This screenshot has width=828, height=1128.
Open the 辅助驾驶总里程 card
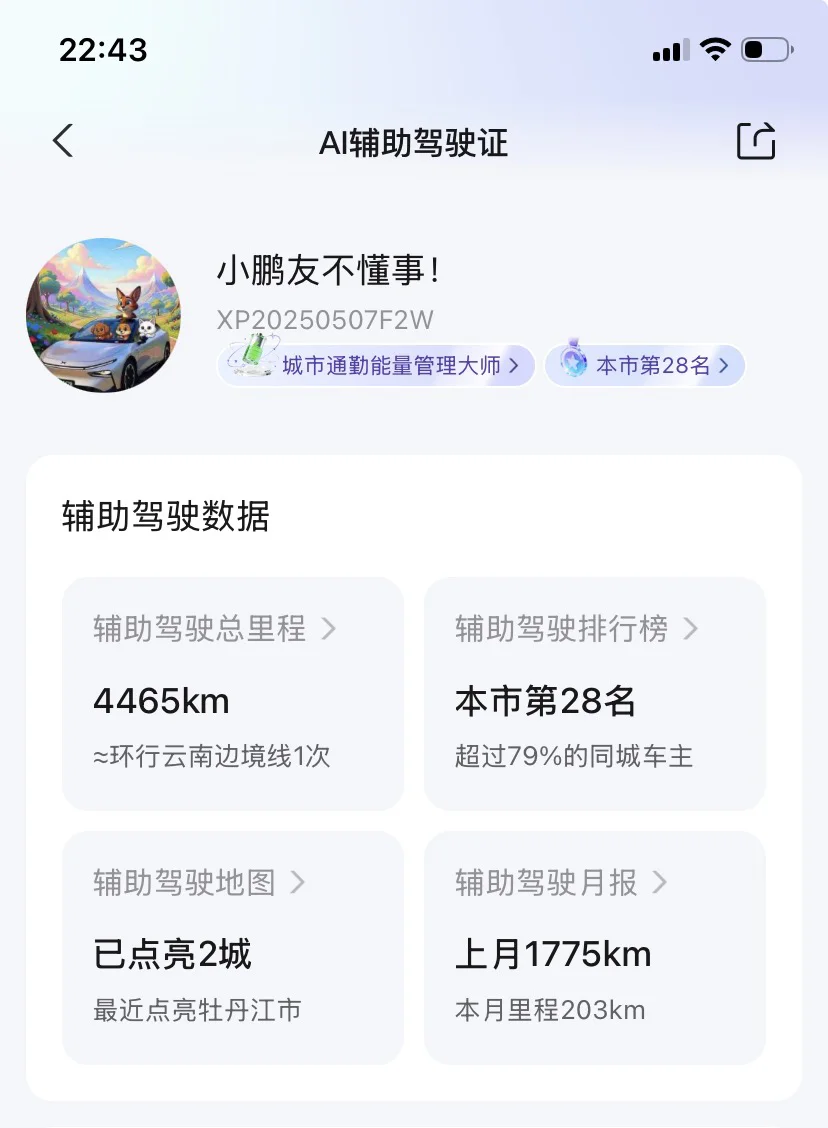click(233, 693)
